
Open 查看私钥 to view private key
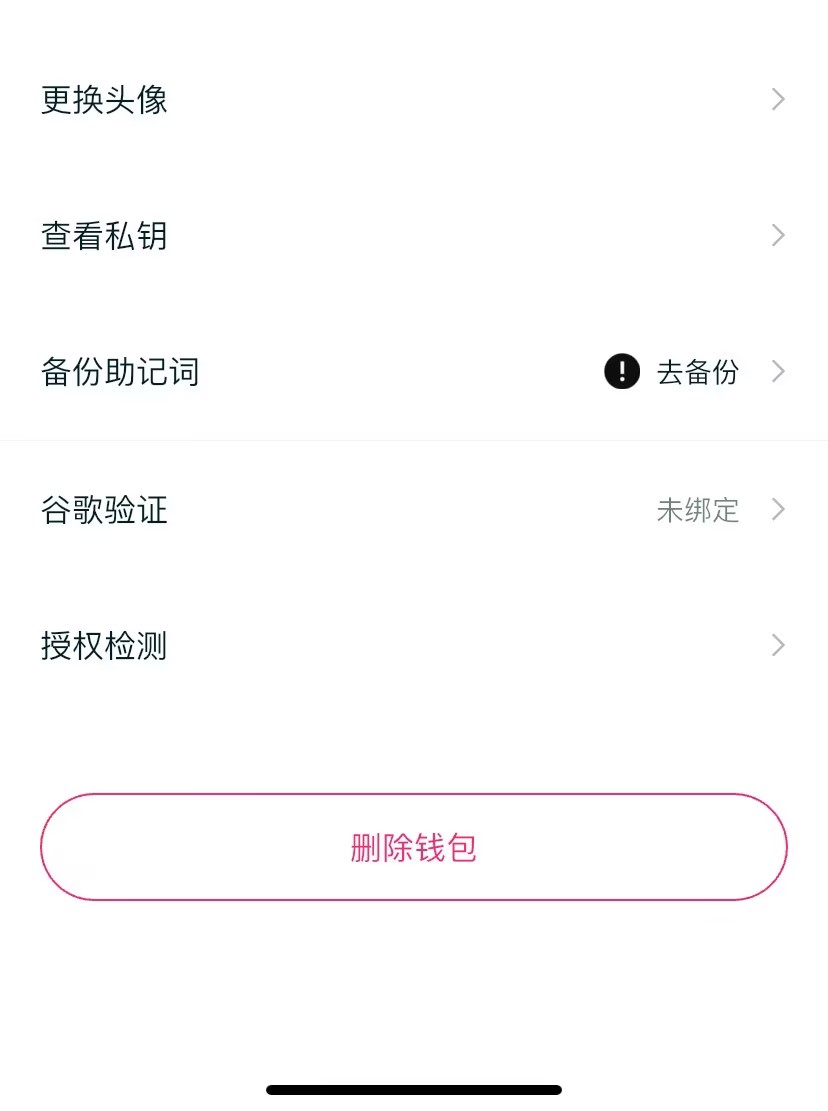413,236
